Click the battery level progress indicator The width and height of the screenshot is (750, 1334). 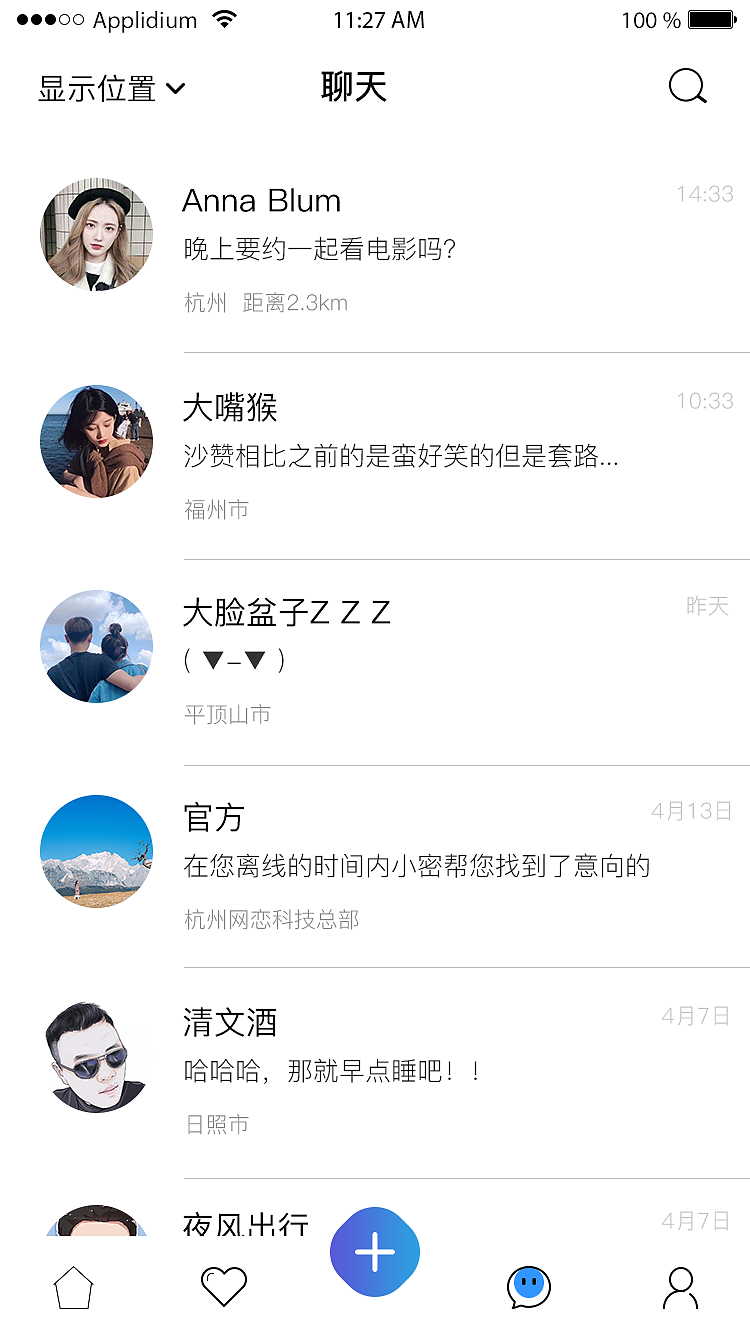coord(709,17)
